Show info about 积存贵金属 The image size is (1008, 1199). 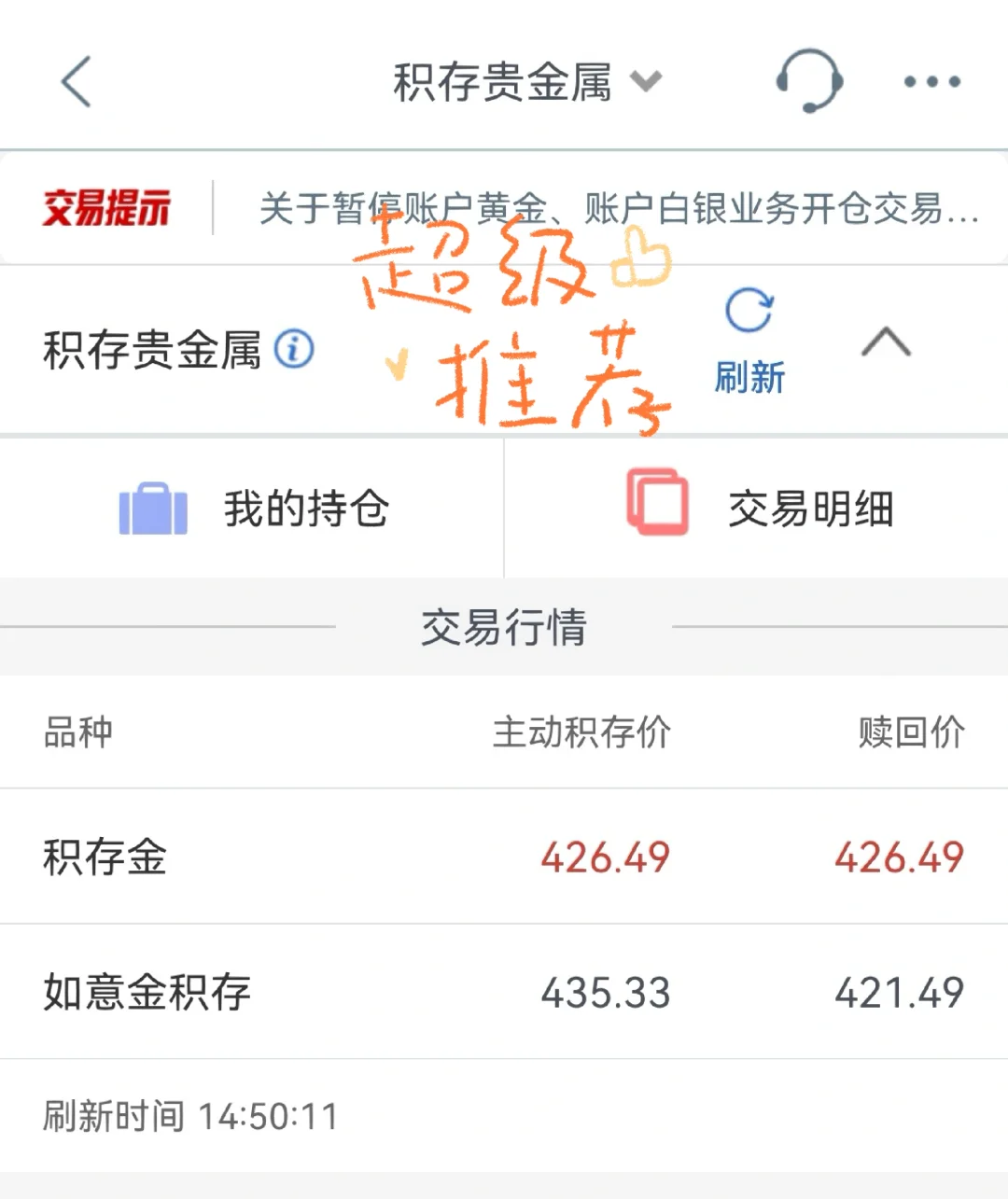click(x=294, y=350)
